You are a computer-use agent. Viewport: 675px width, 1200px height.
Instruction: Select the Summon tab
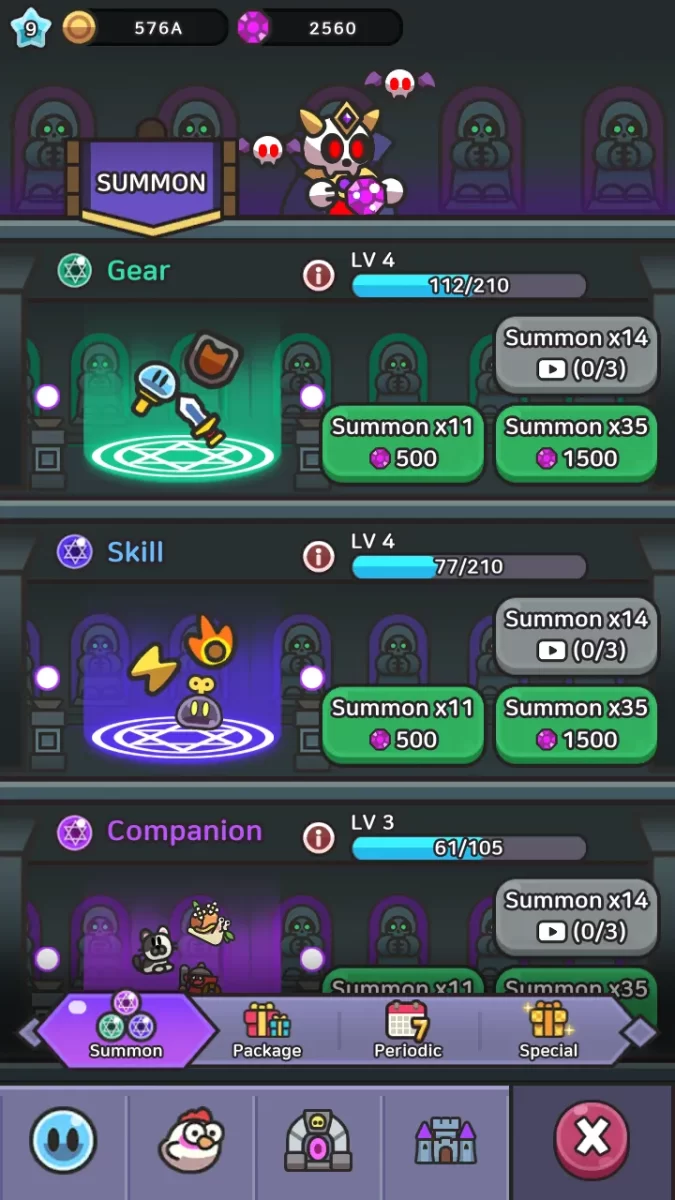coord(126,1030)
